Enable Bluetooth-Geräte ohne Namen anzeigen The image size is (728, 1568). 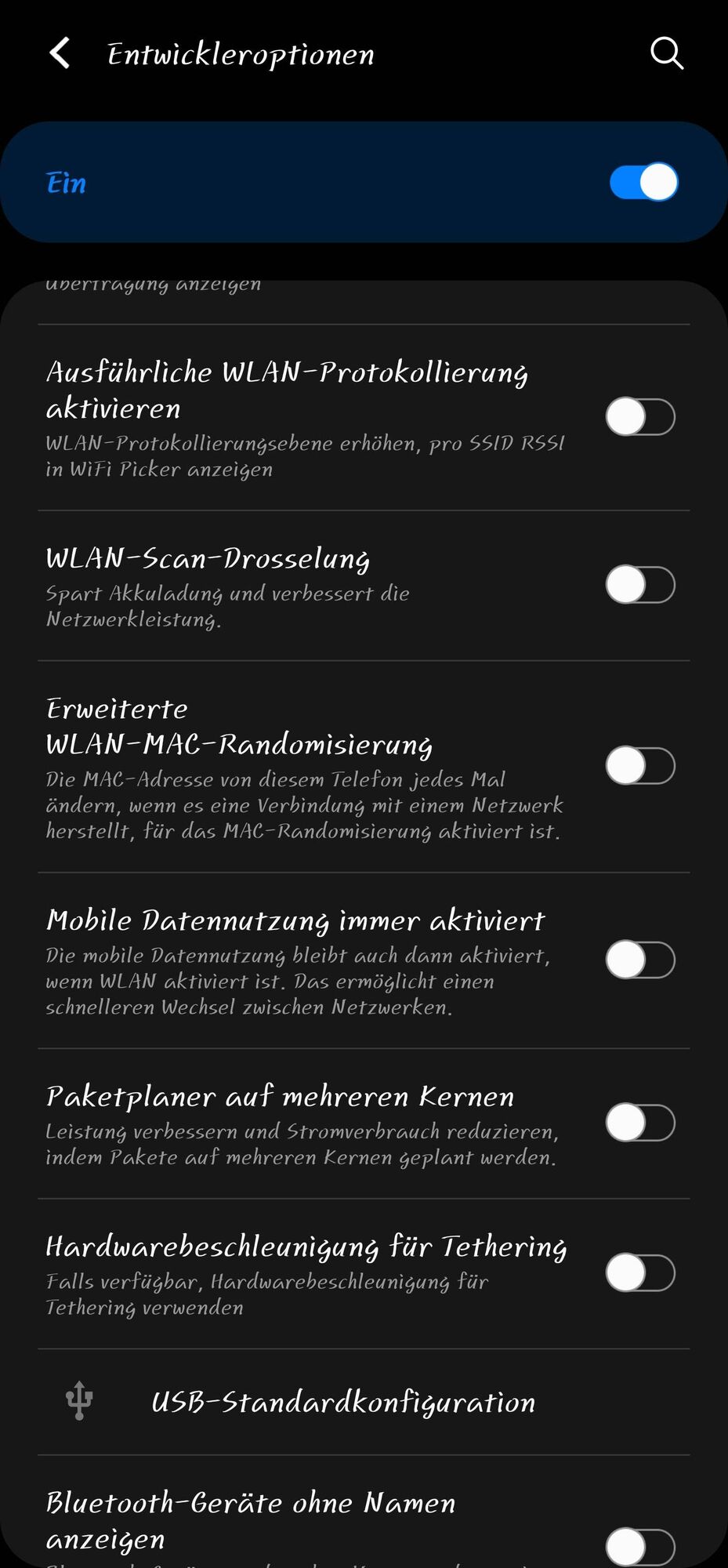click(x=639, y=1546)
